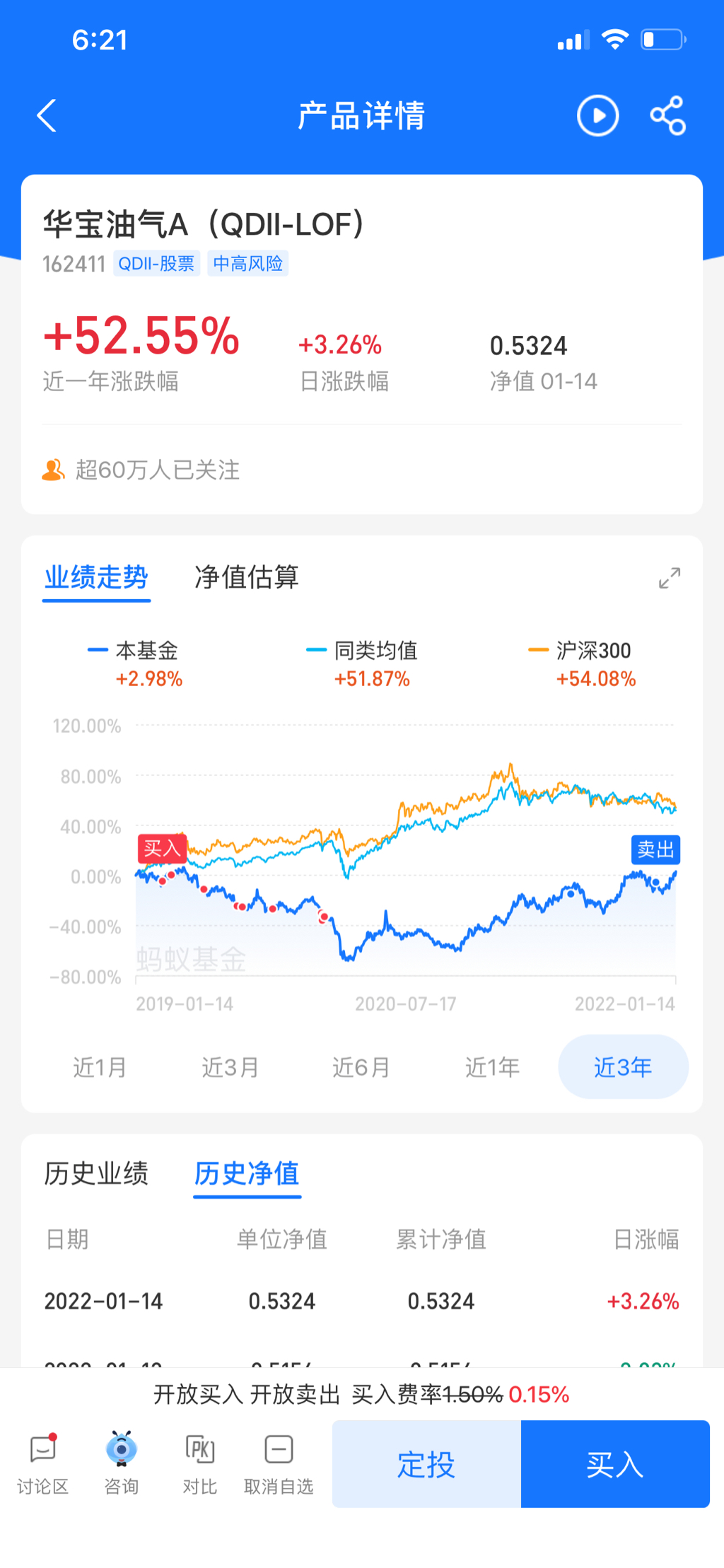Tap the play video icon in header

[x=597, y=115]
